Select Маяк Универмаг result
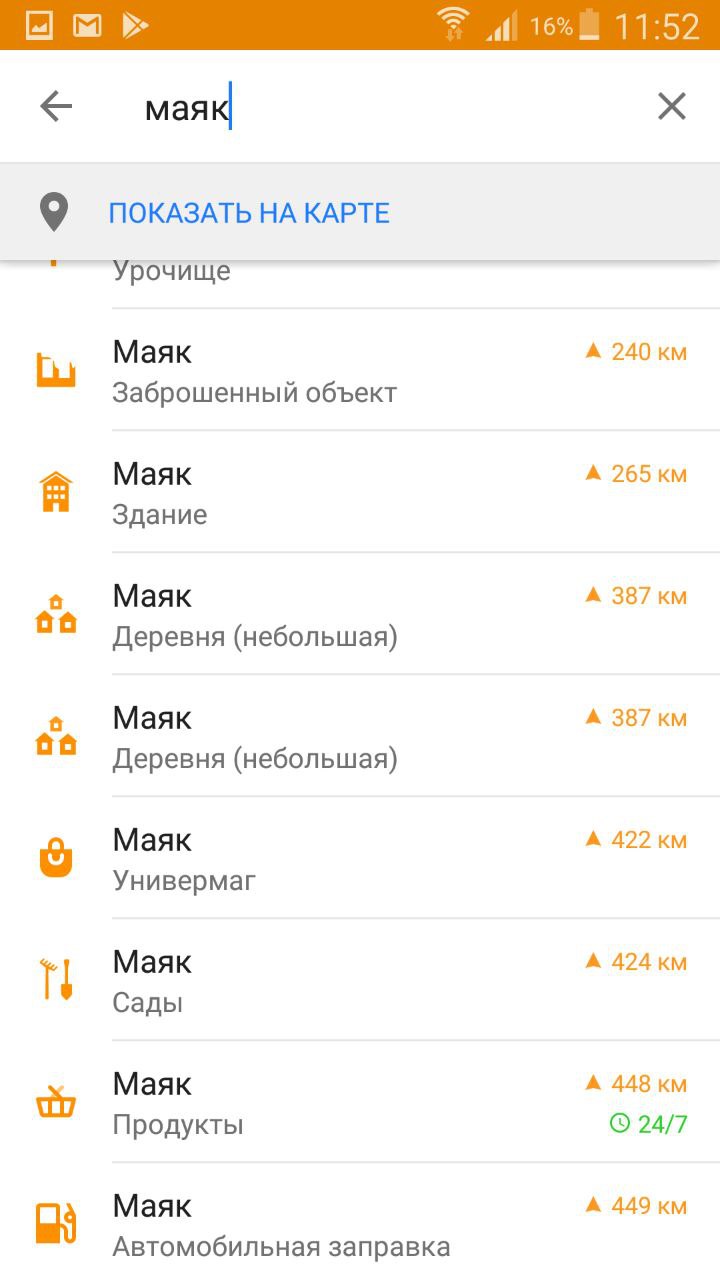Screen dimensions: 720x1280 coord(360,858)
